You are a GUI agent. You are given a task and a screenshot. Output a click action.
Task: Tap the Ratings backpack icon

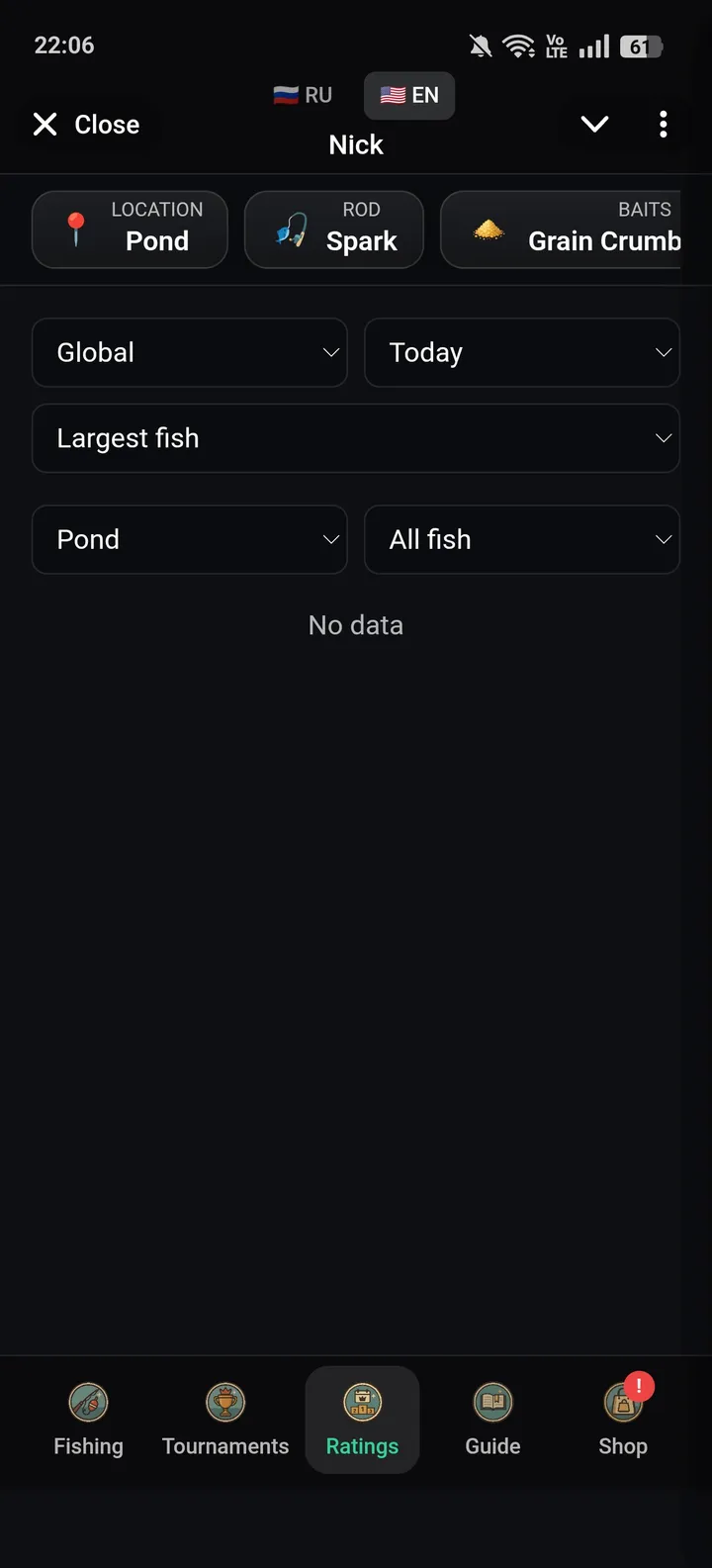click(362, 1401)
